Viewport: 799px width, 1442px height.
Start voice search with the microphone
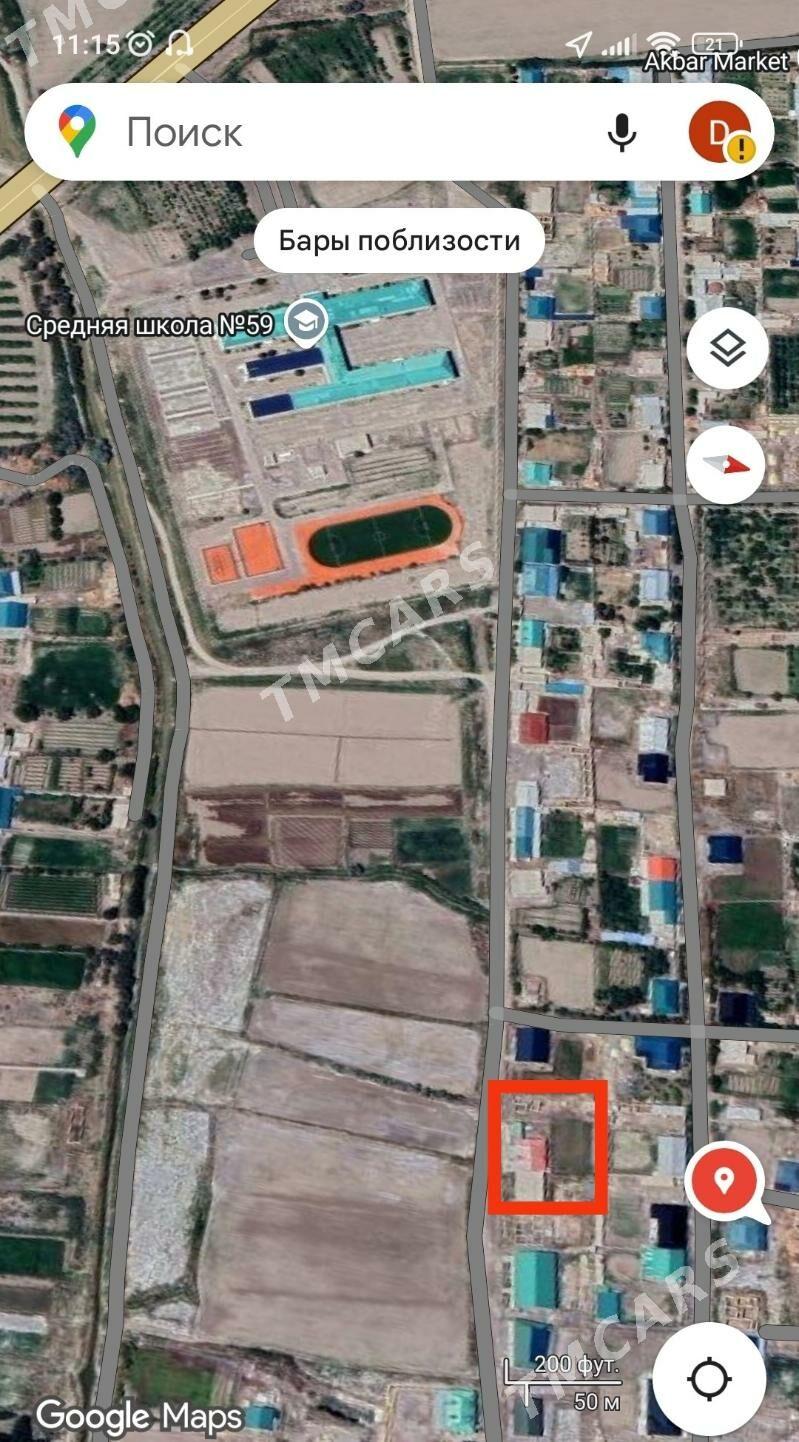point(622,132)
